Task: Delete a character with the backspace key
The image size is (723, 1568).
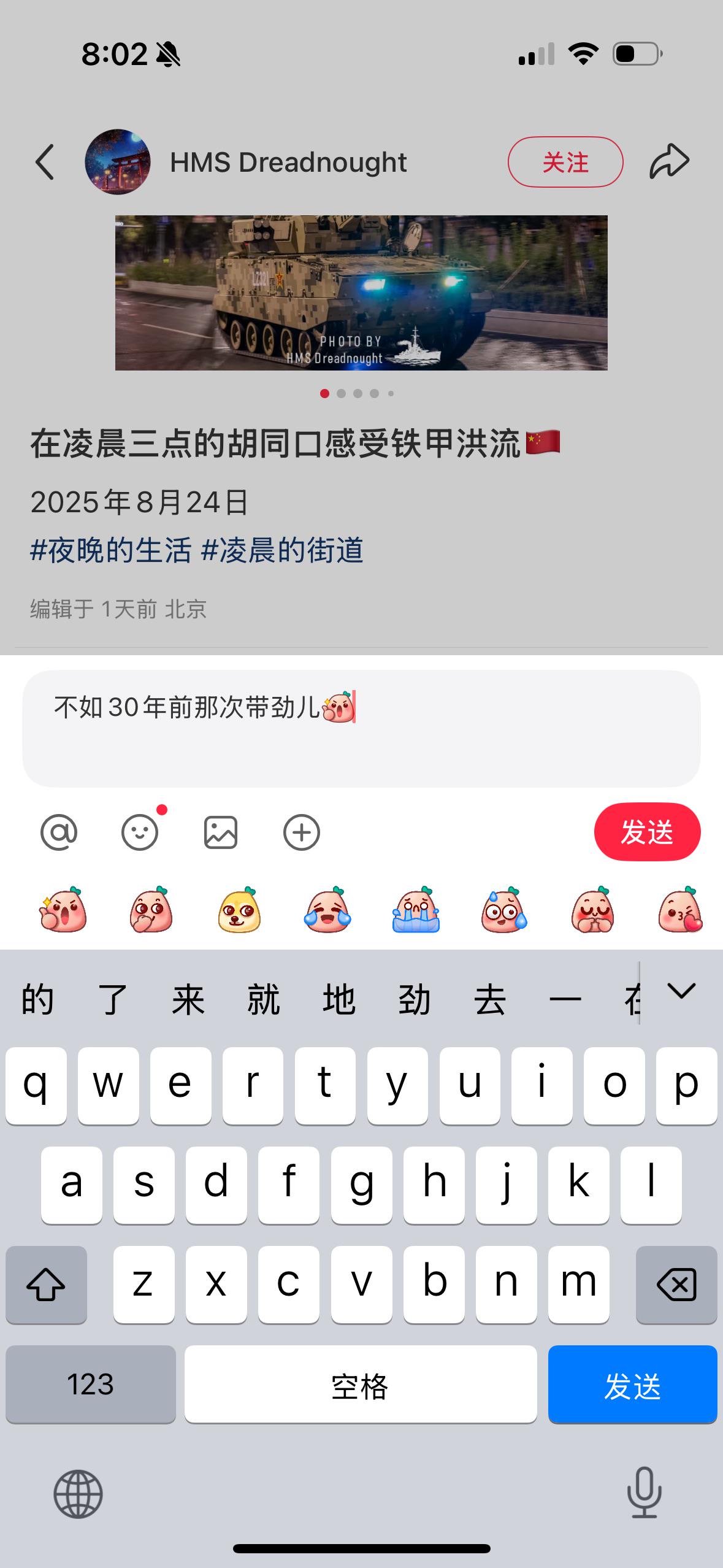Action: [676, 1284]
